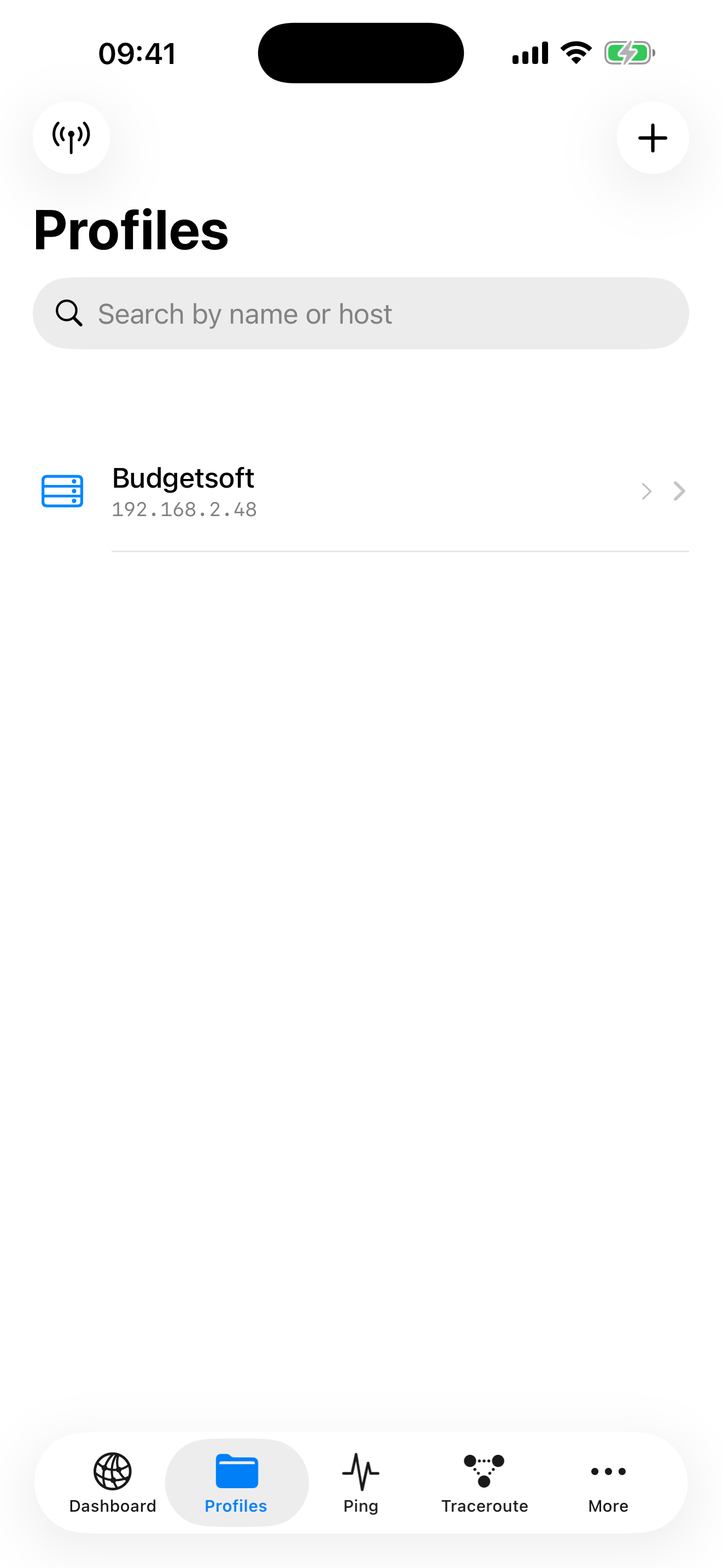Tap the faded inner chevron on Budgetsoft row
722x1568 pixels.
coord(645,490)
